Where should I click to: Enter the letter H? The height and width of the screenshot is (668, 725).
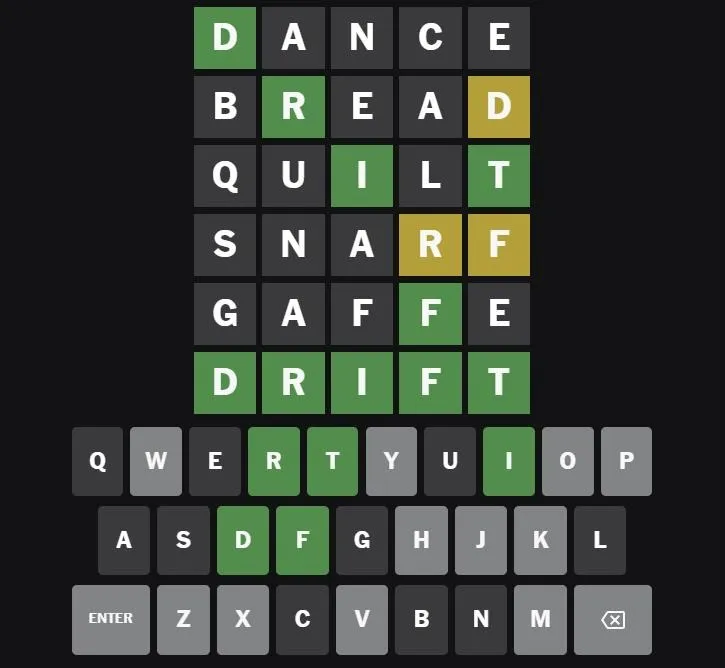click(x=421, y=540)
